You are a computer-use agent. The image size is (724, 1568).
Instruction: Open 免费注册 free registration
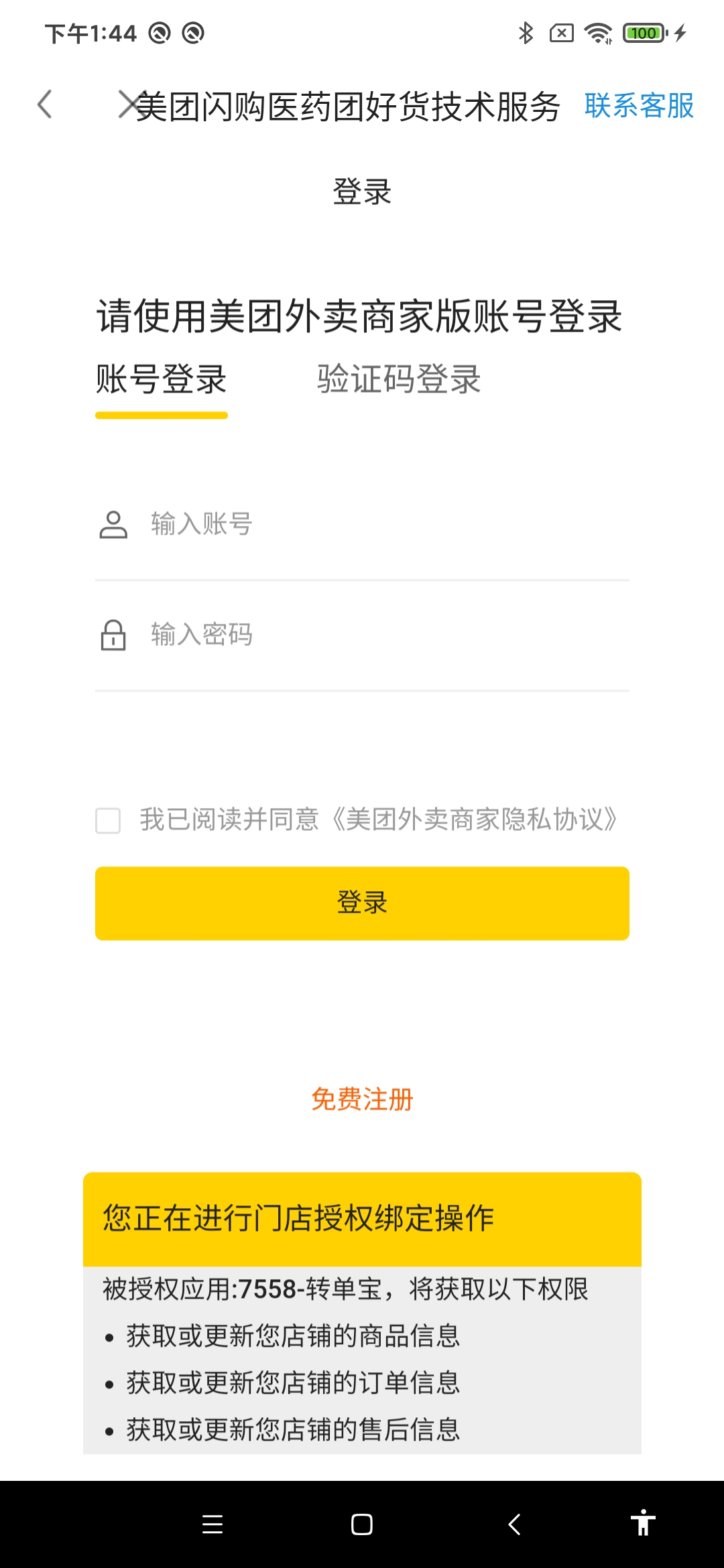(362, 1100)
